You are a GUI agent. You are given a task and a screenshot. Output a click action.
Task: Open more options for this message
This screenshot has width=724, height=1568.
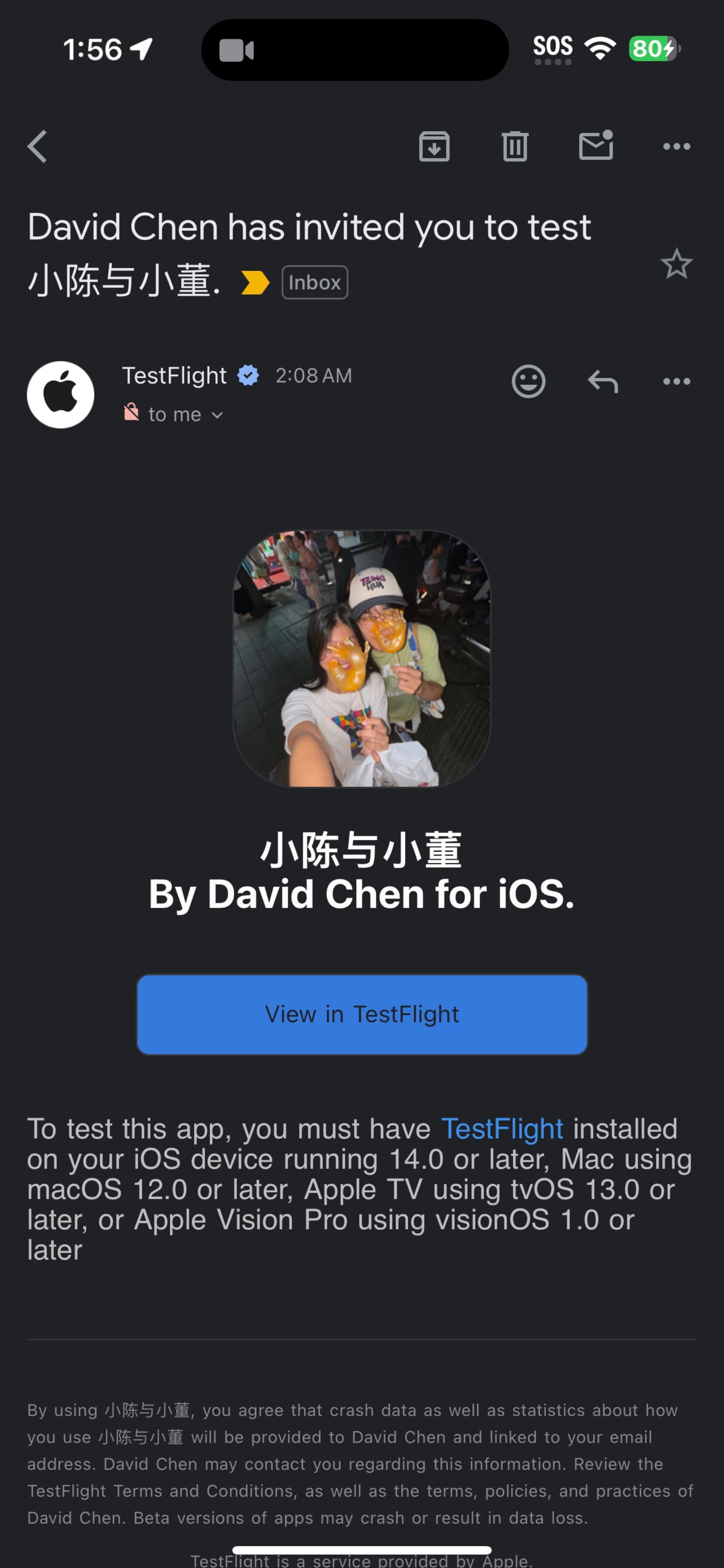[676, 381]
